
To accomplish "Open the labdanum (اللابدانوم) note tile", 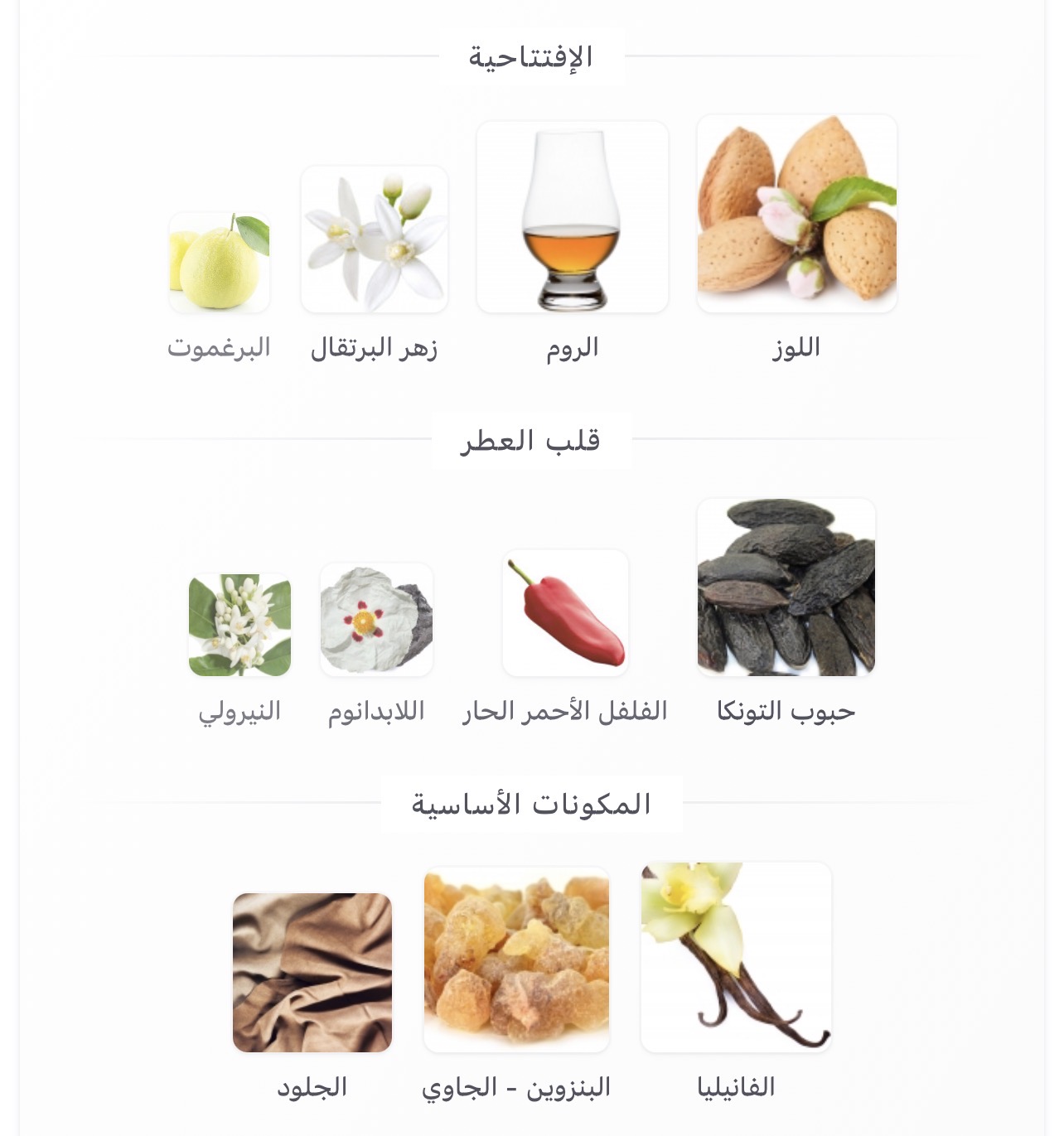I will point(376,620).
